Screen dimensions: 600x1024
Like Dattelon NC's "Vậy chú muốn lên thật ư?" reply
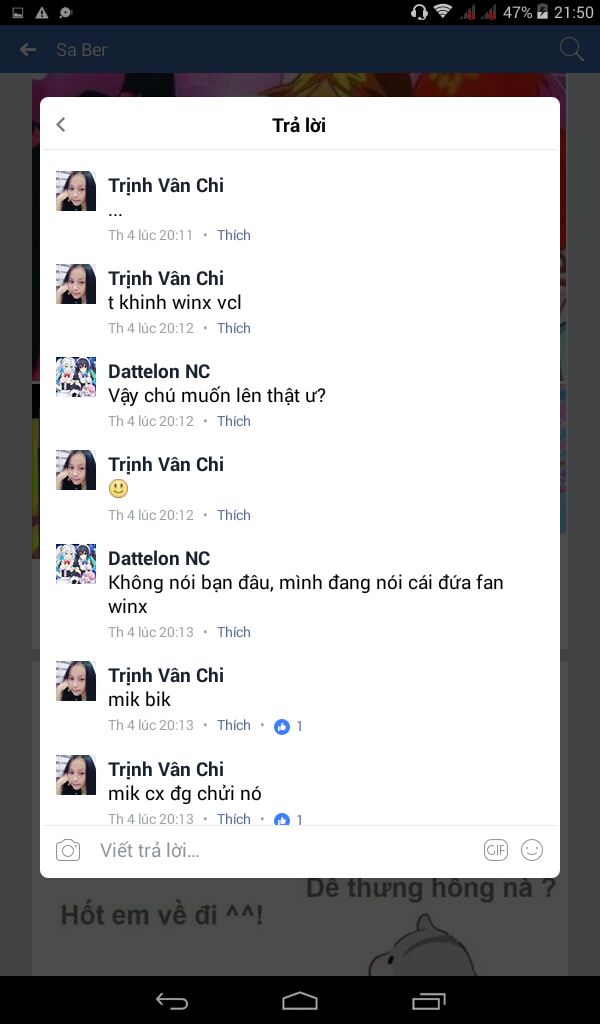pos(234,421)
